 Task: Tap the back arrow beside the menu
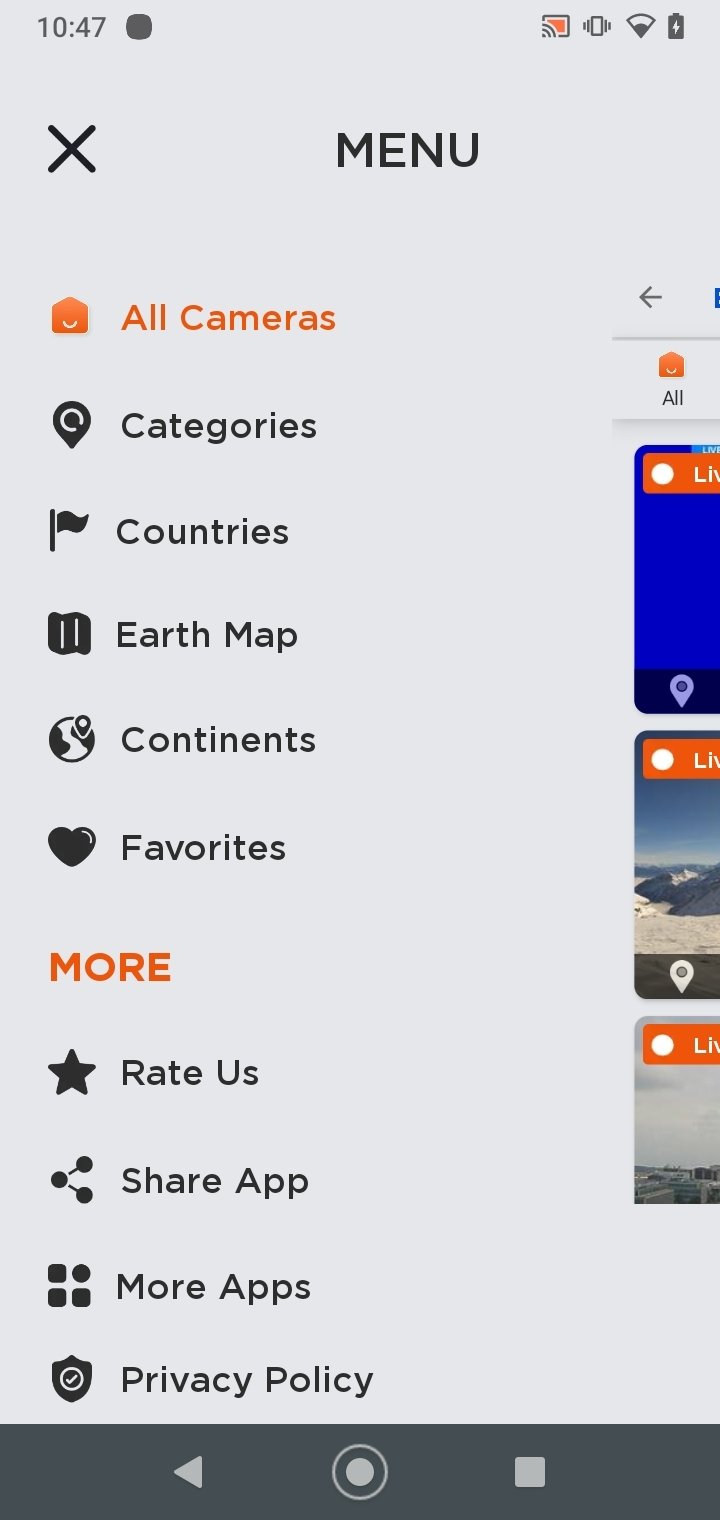(x=651, y=297)
